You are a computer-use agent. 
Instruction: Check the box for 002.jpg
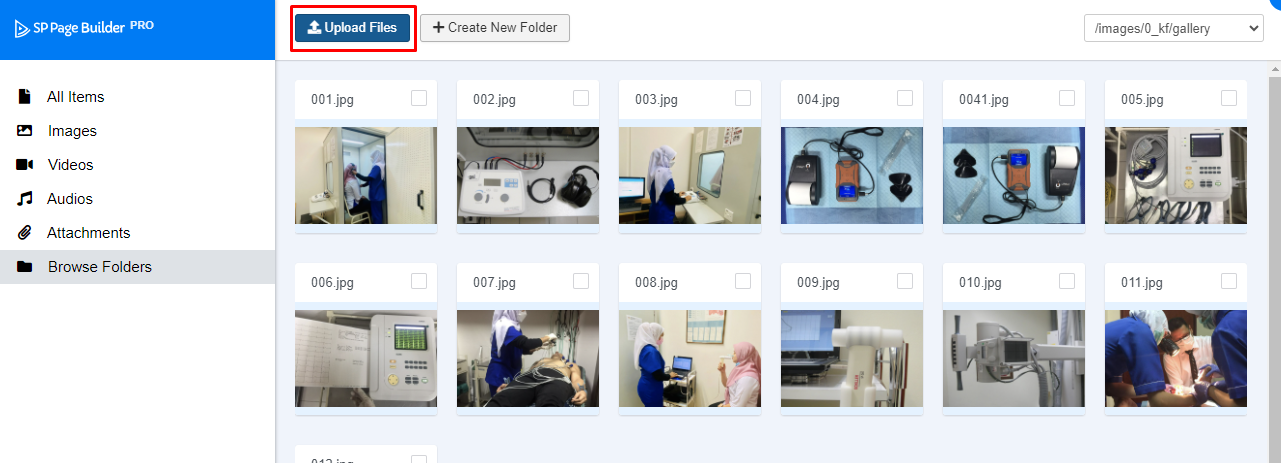(581, 98)
